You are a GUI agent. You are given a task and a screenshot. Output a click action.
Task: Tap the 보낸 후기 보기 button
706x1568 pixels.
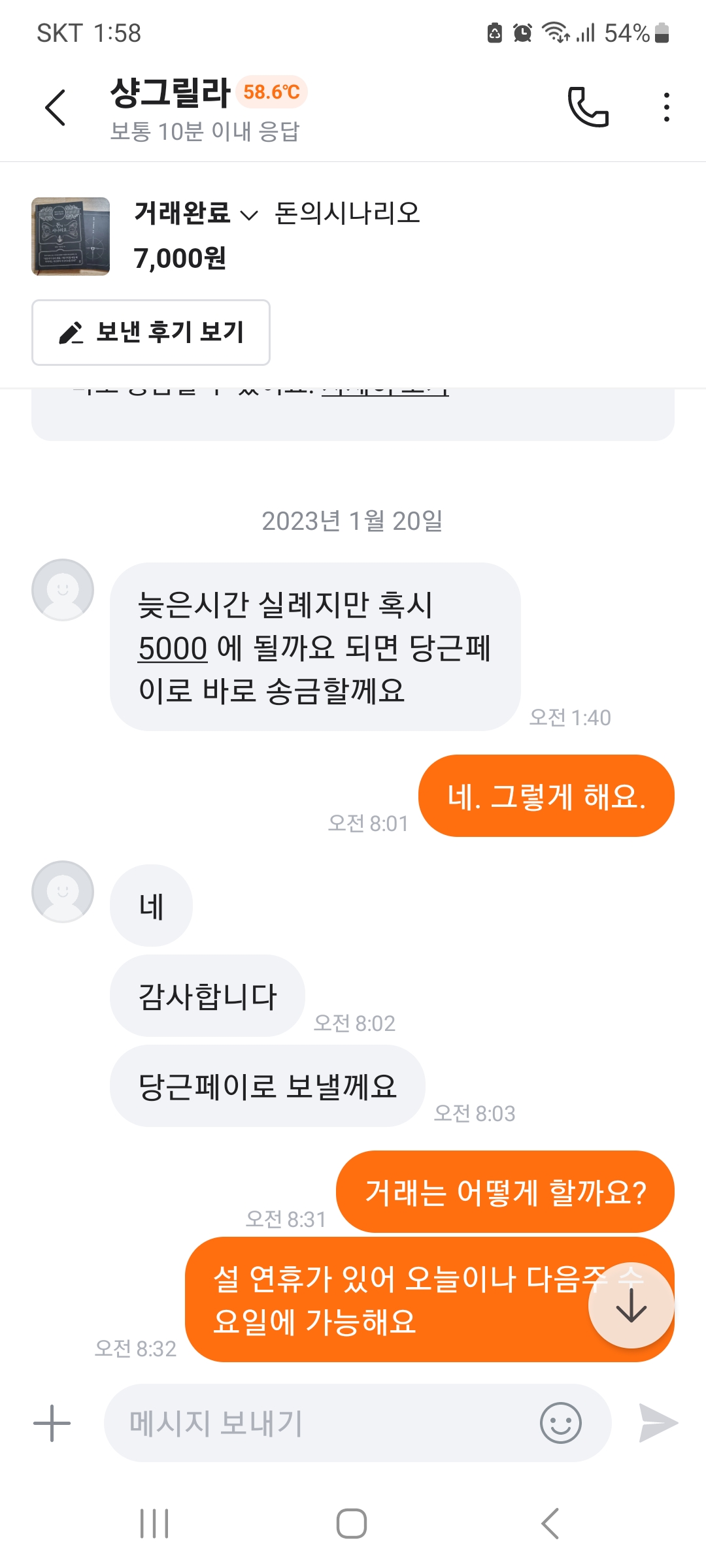pos(151,333)
